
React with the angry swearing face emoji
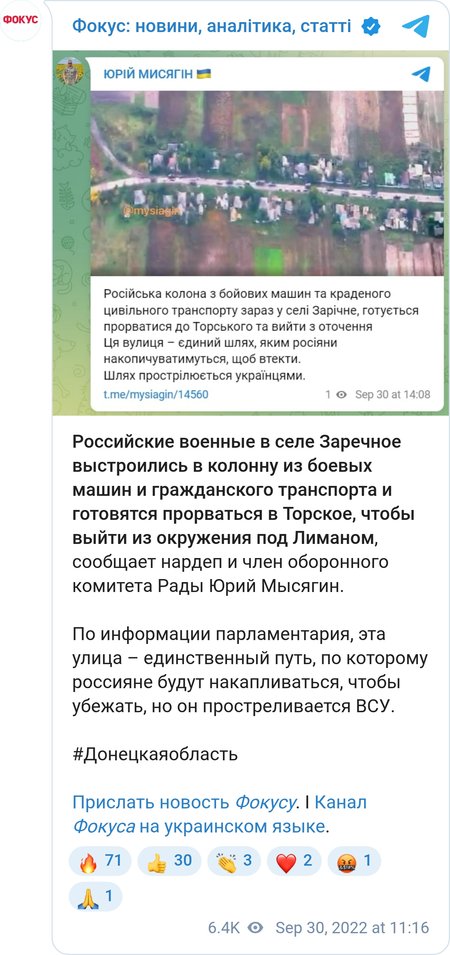pyautogui.click(x=354, y=861)
